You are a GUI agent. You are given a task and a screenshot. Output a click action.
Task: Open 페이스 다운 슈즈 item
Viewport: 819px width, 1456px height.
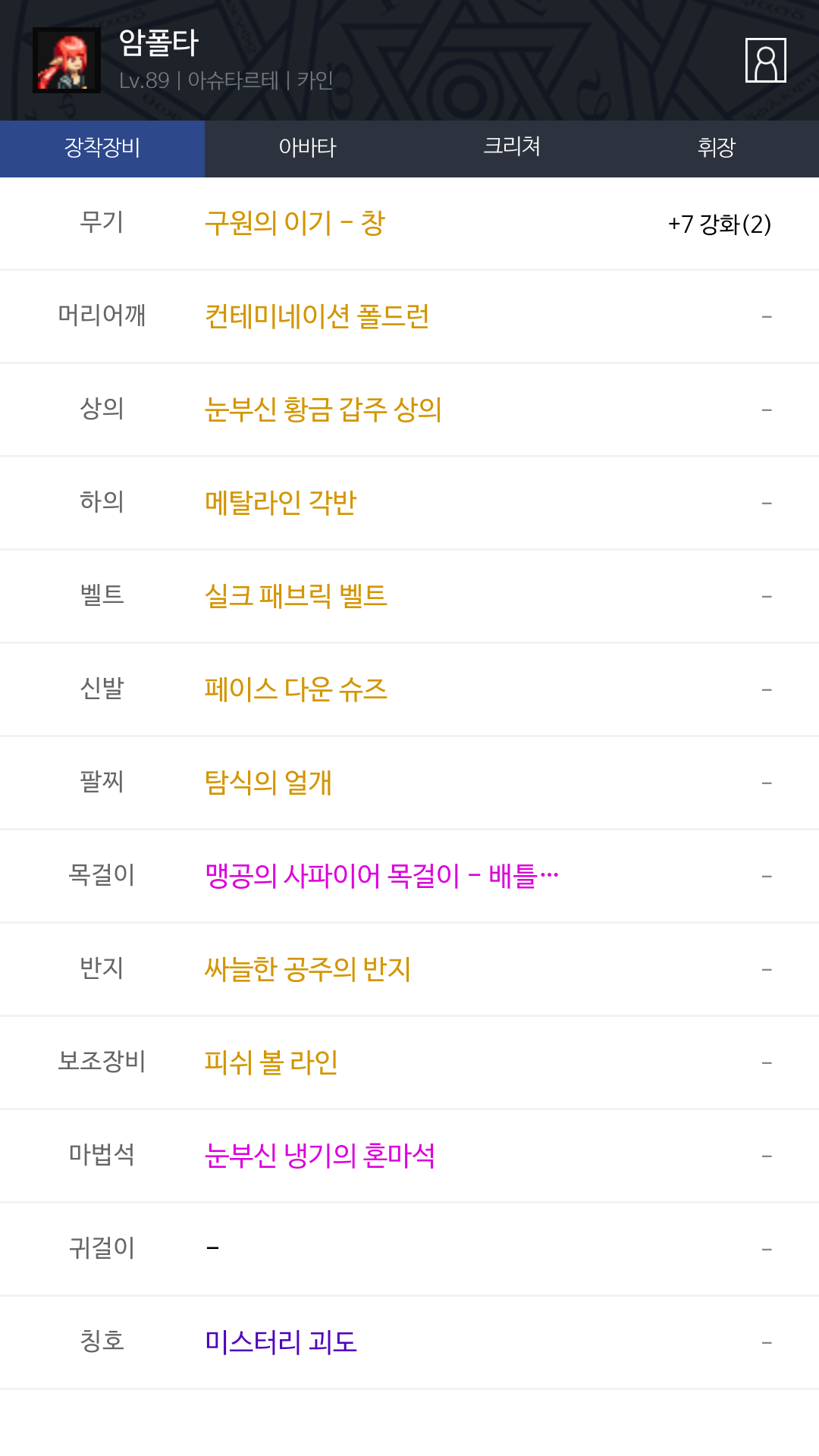(296, 689)
